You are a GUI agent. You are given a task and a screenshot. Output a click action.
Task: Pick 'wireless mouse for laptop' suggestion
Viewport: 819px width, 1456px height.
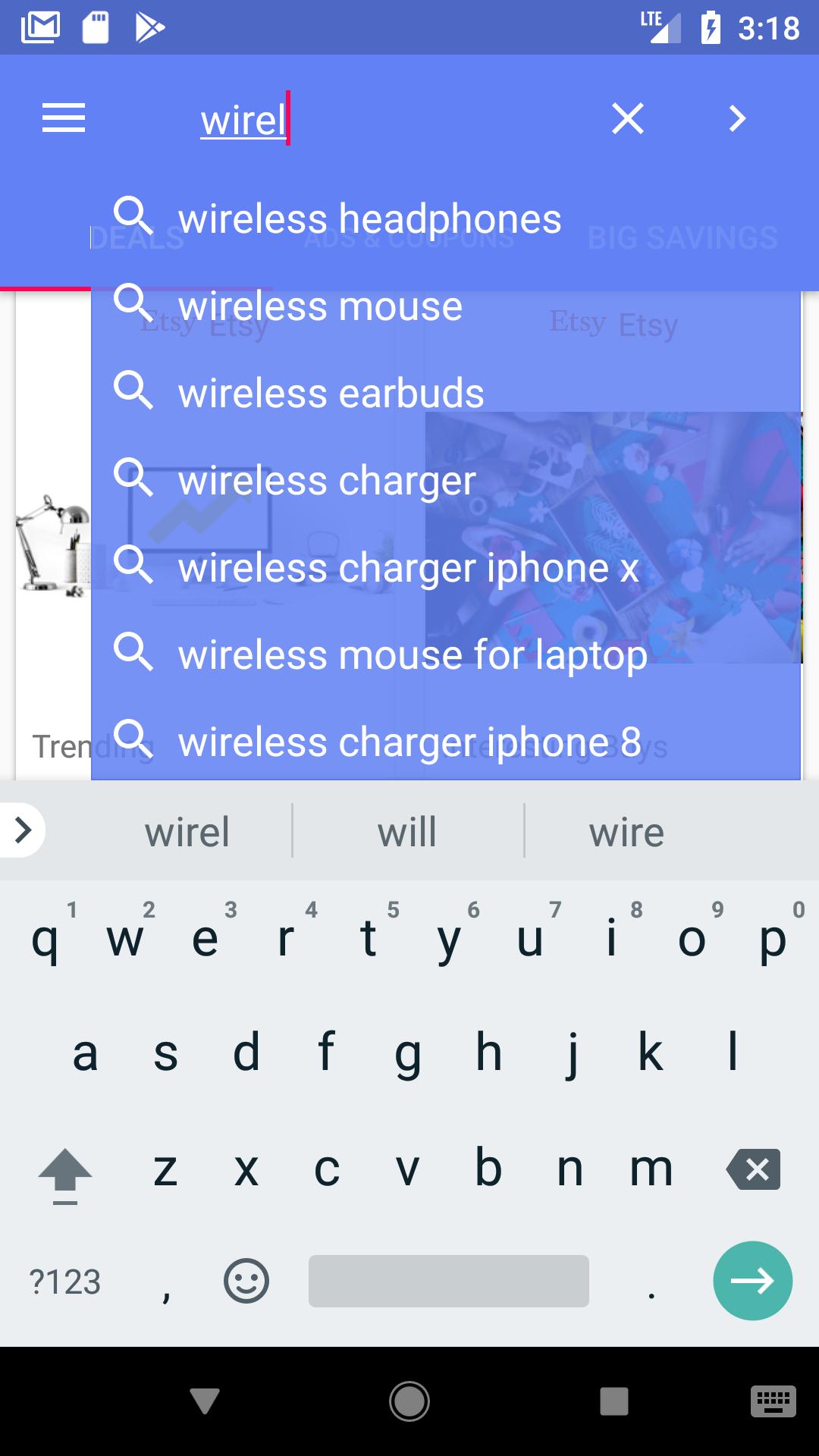[x=413, y=655]
